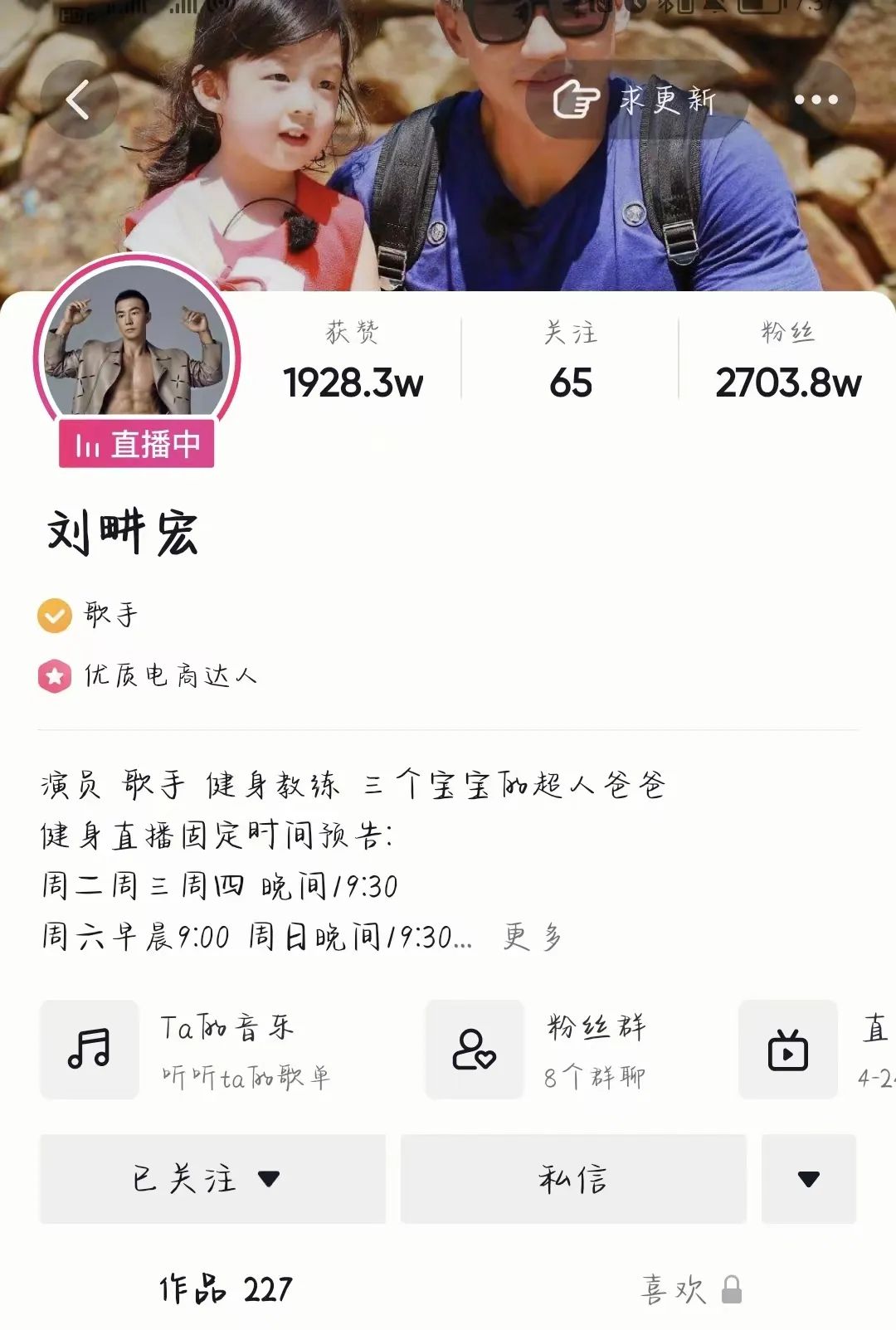Open the three-dot overflow menu
This screenshot has height=1330, width=896.
(816, 100)
